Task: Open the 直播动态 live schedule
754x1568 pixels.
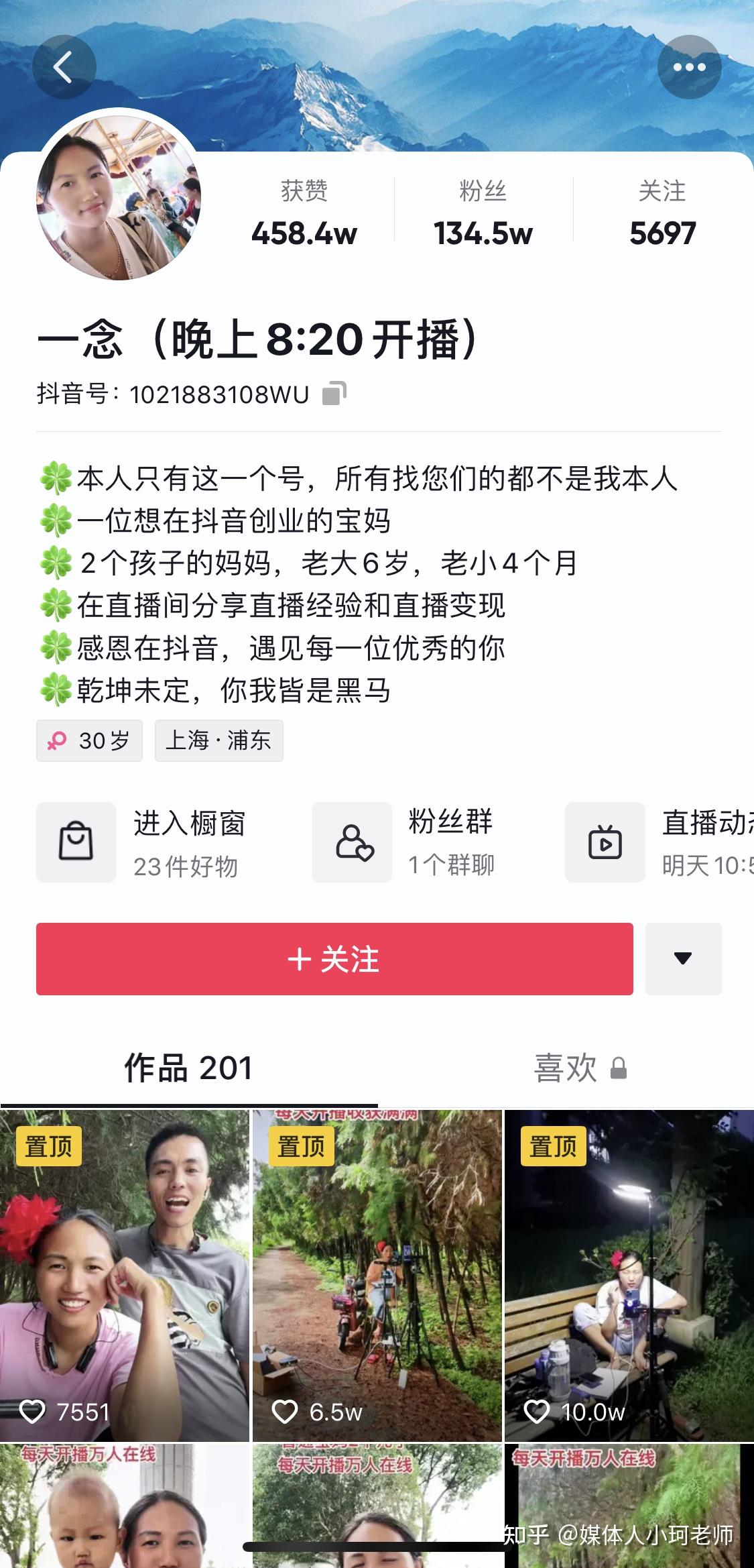Action: [x=660, y=842]
